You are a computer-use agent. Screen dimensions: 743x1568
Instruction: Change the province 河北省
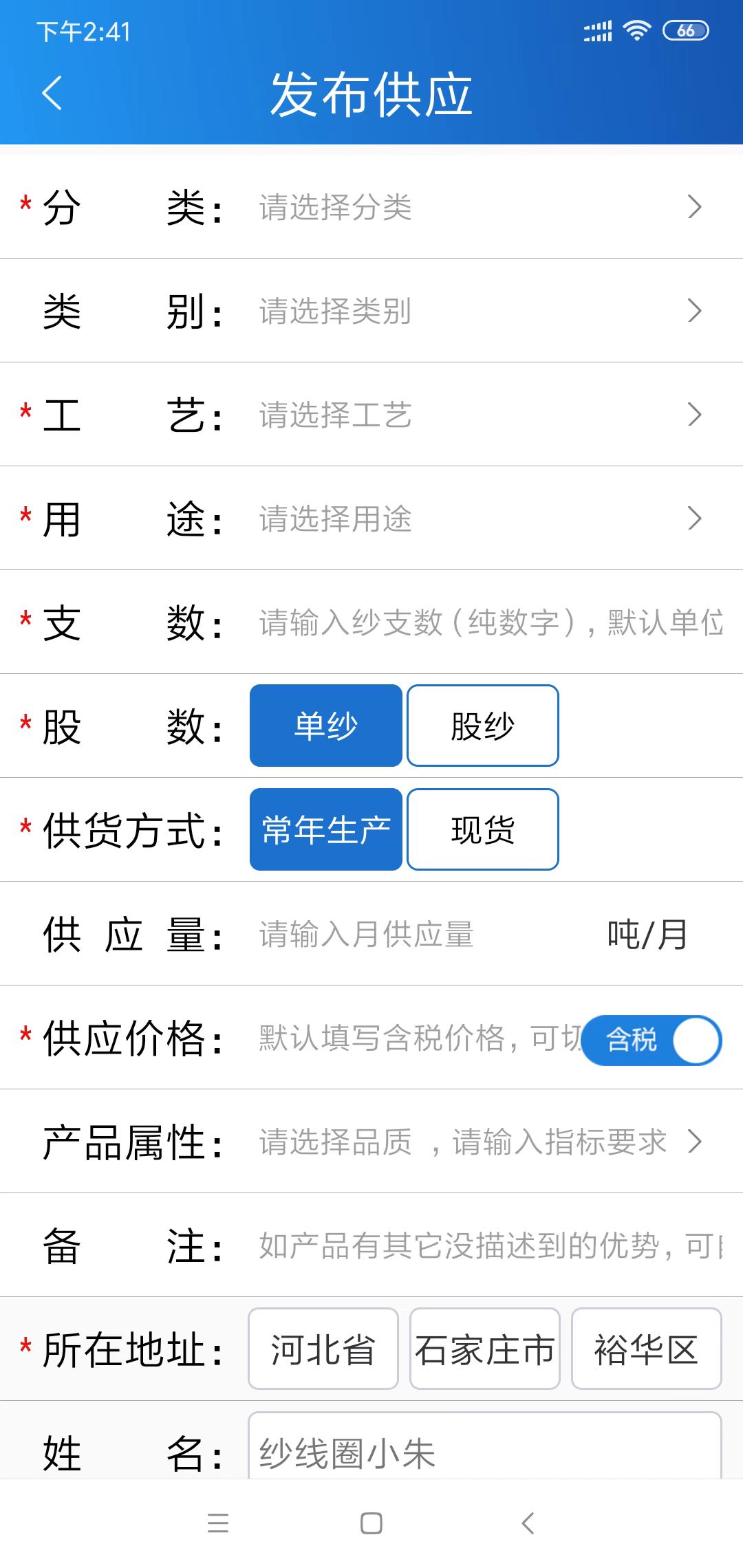[x=323, y=1349]
